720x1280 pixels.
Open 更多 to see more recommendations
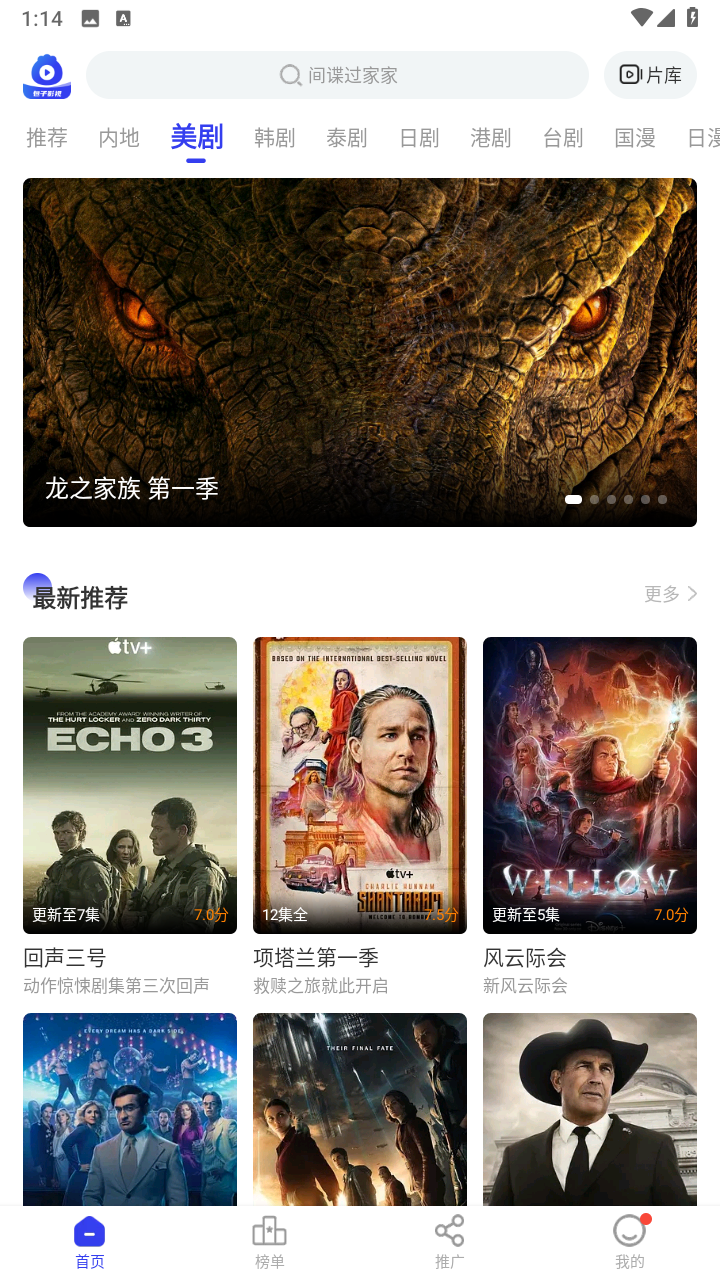click(668, 593)
